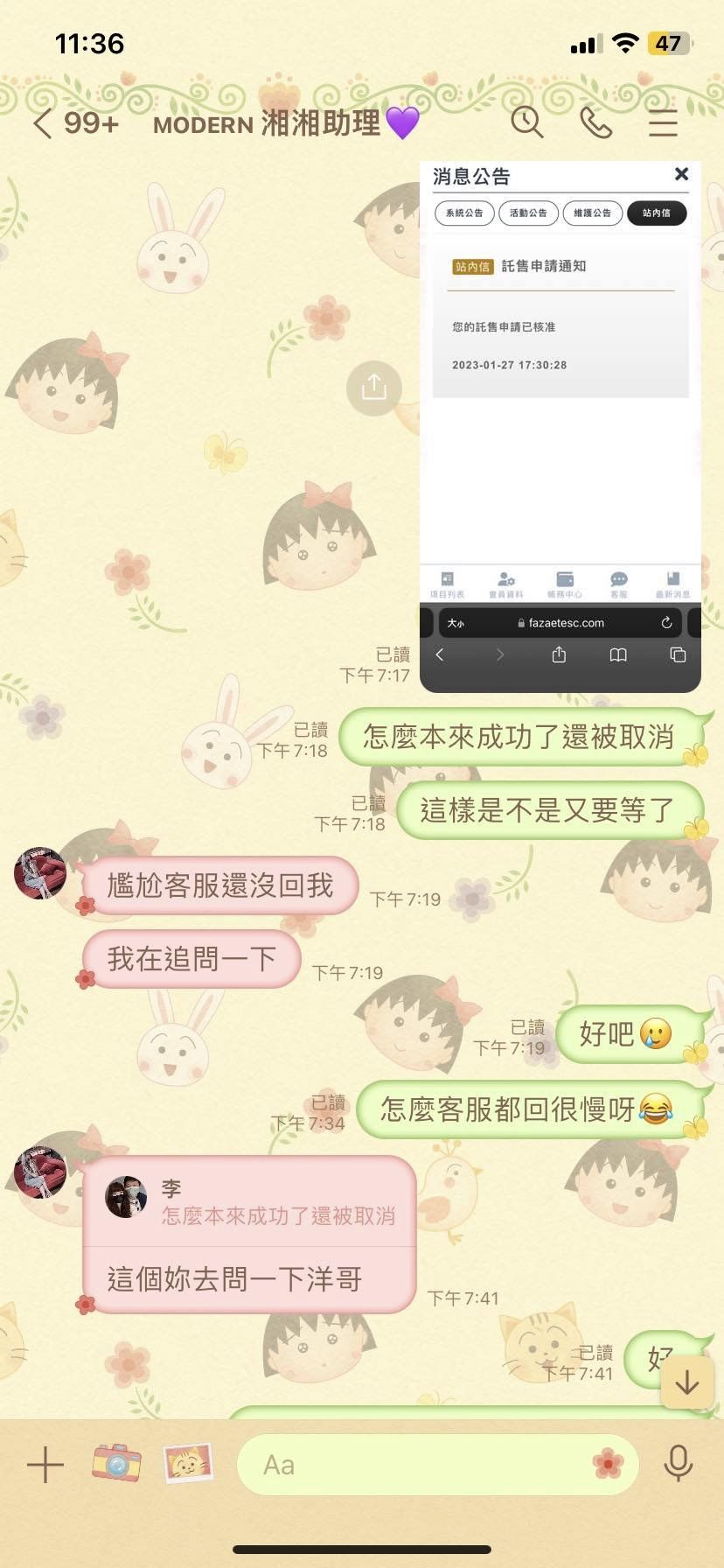Viewport: 724px width, 1568px height.
Task: Search within this conversation
Action: tap(527, 123)
